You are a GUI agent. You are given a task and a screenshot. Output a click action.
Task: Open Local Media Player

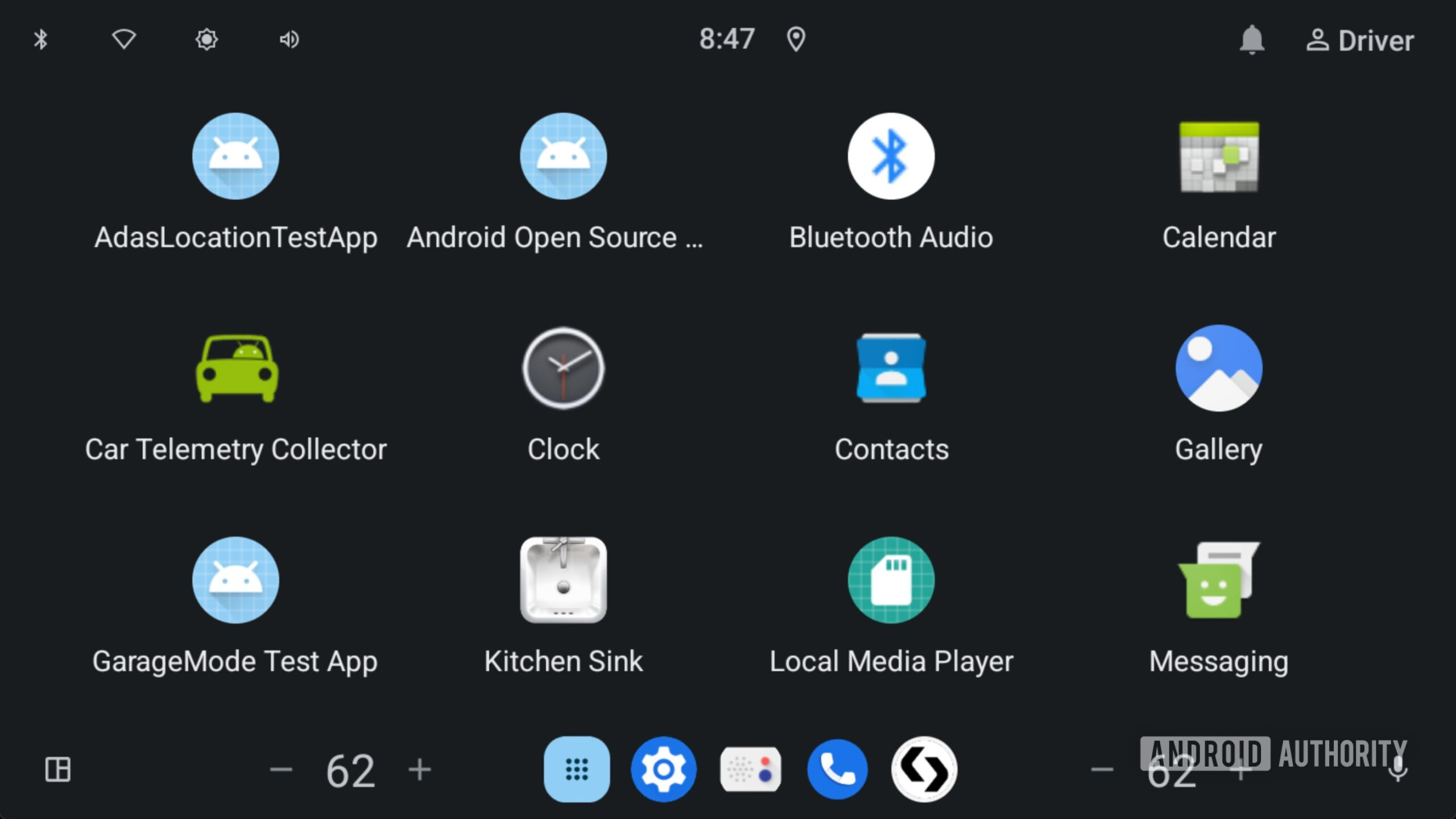click(891, 580)
